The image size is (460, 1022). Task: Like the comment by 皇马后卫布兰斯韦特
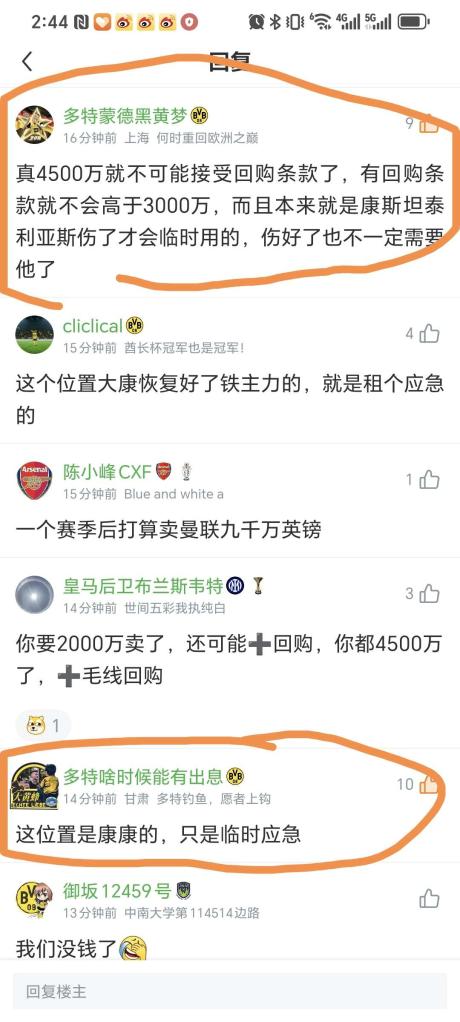tap(429, 594)
